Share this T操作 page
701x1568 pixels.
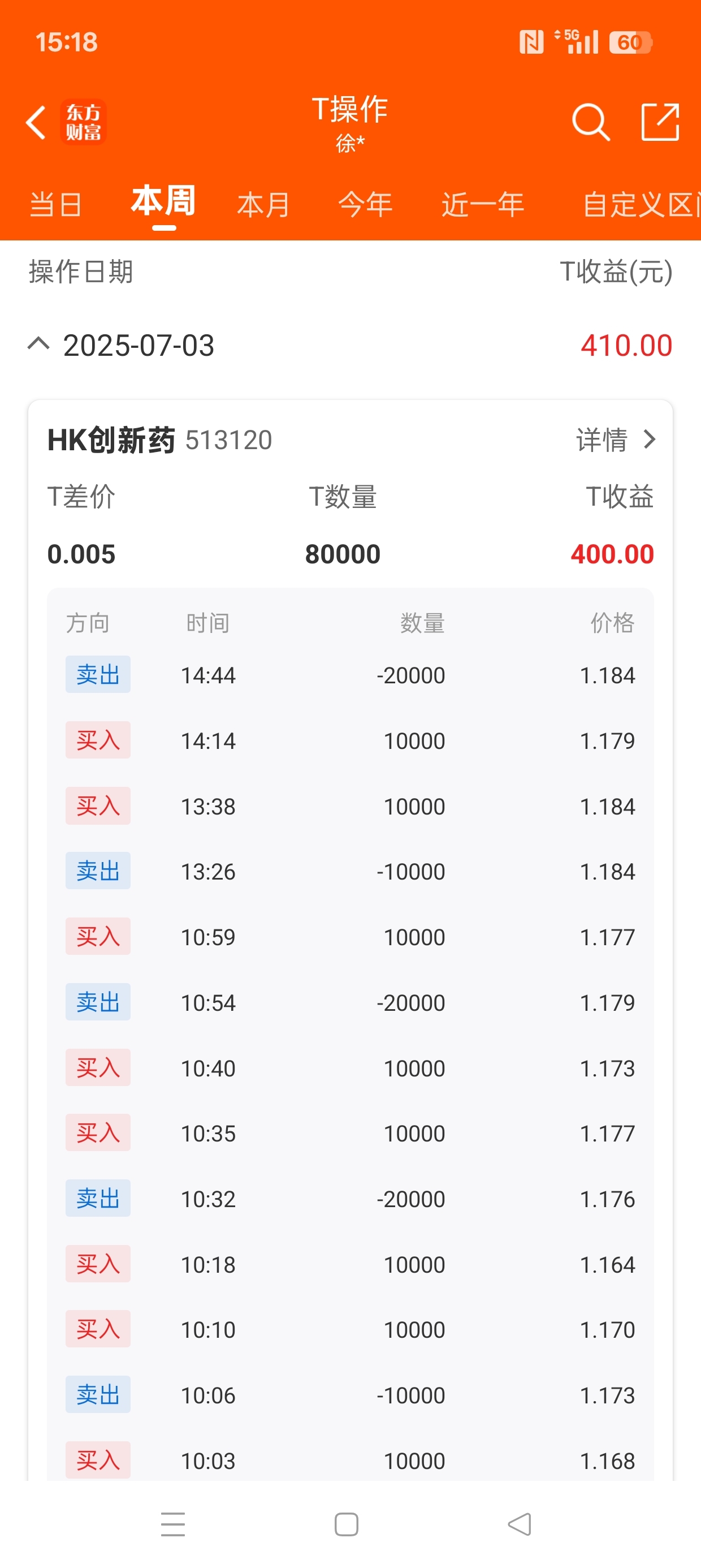click(x=660, y=122)
